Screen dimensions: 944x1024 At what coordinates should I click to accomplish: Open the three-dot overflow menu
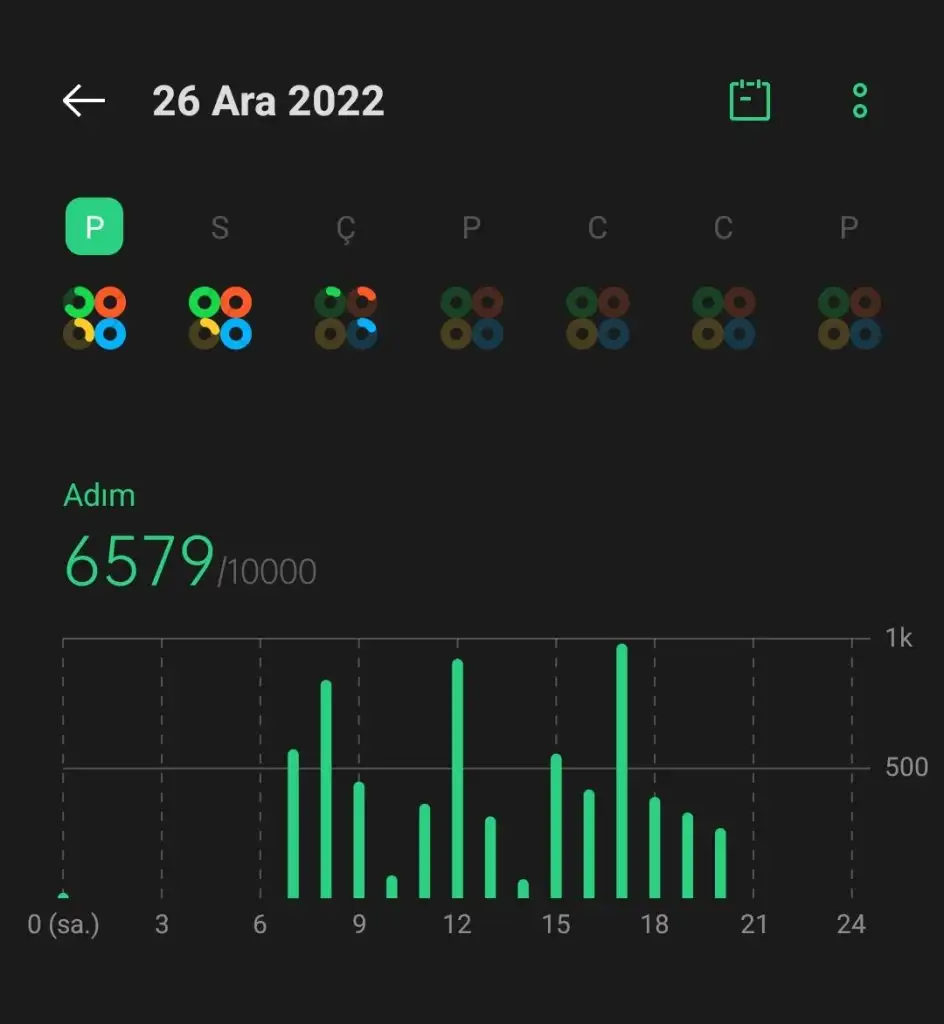tap(859, 100)
